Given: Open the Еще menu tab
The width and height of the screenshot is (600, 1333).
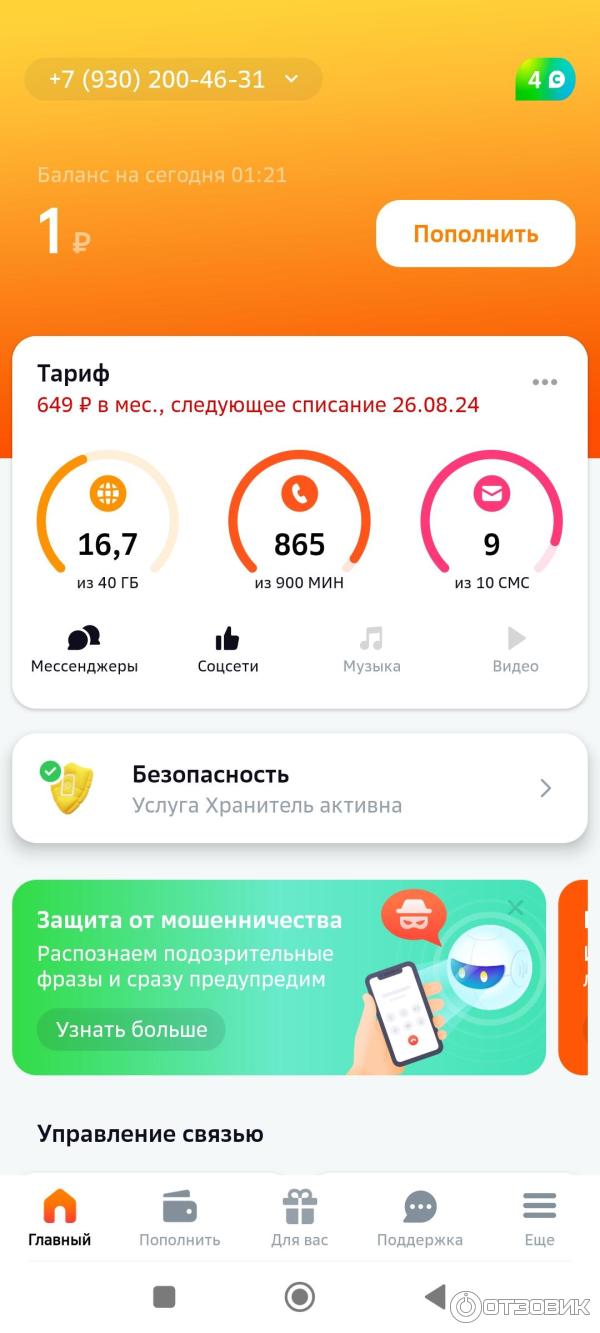Looking at the screenshot, I should 540,1219.
